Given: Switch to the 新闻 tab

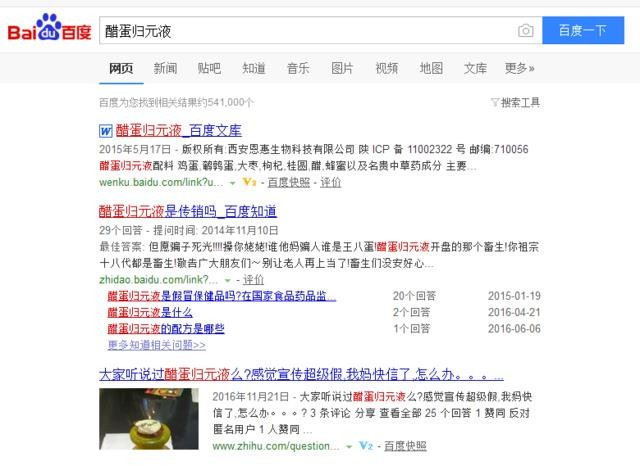Looking at the screenshot, I should [x=165, y=68].
